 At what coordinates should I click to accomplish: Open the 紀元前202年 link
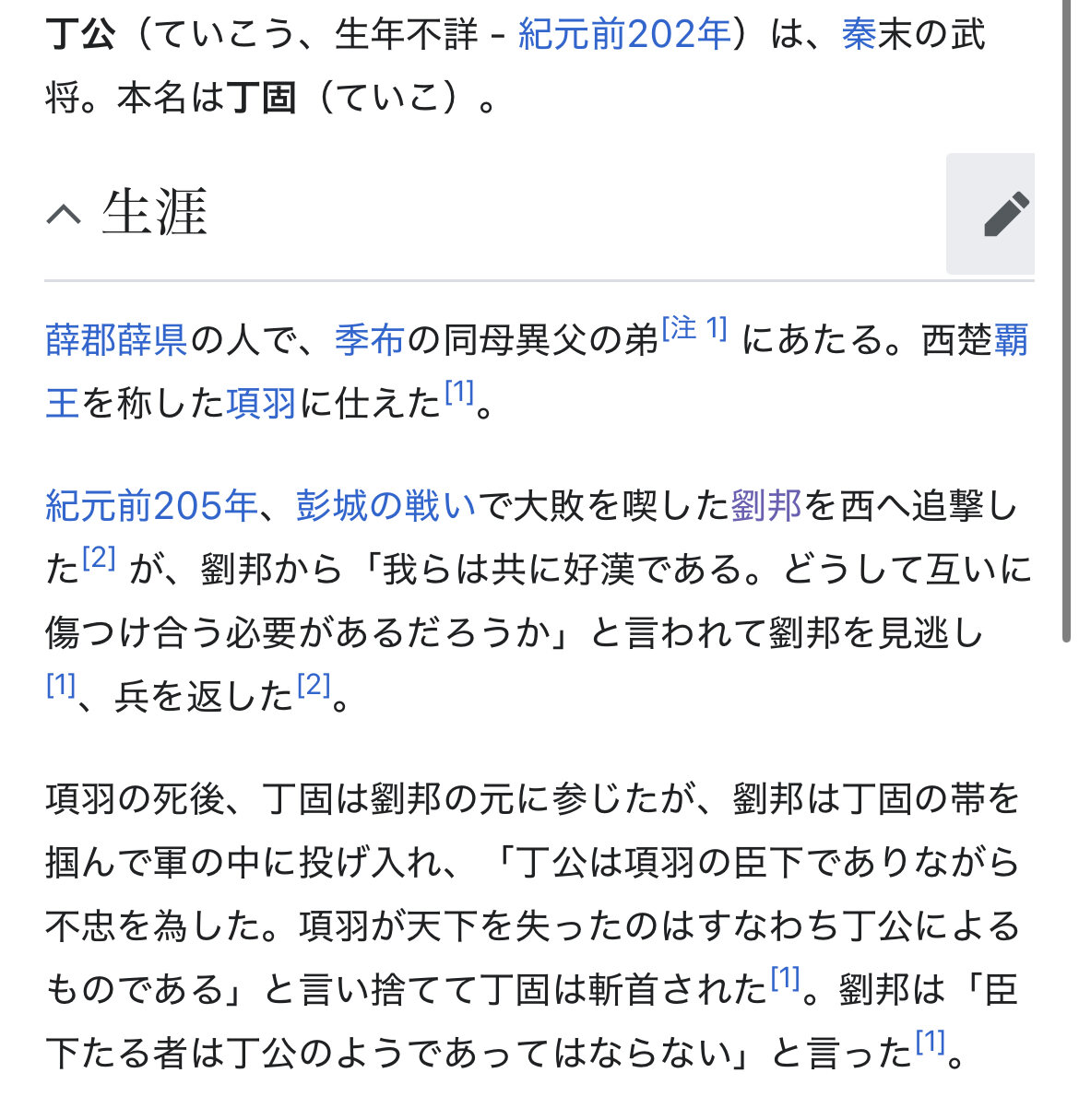pyautogui.click(x=625, y=35)
